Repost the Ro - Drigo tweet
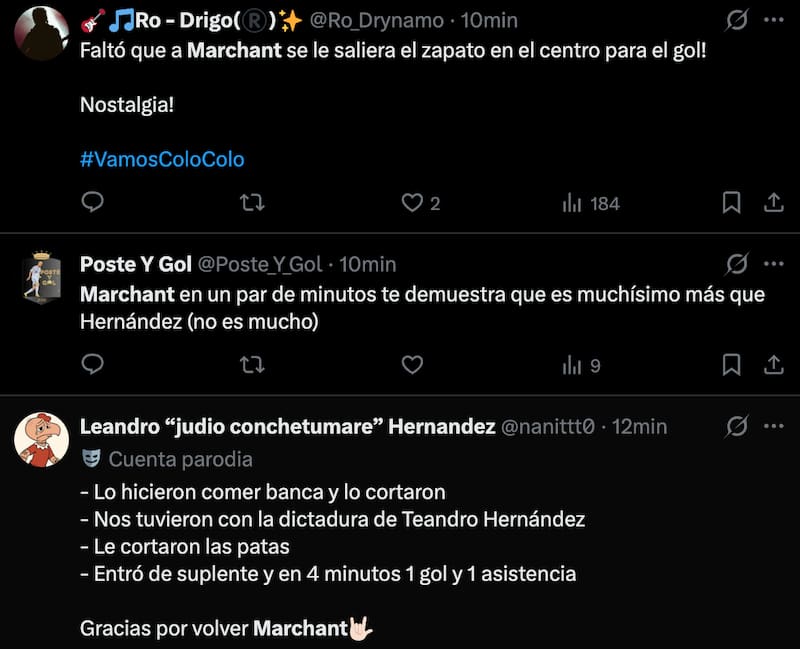The width and height of the screenshot is (800, 649). click(253, 203)
